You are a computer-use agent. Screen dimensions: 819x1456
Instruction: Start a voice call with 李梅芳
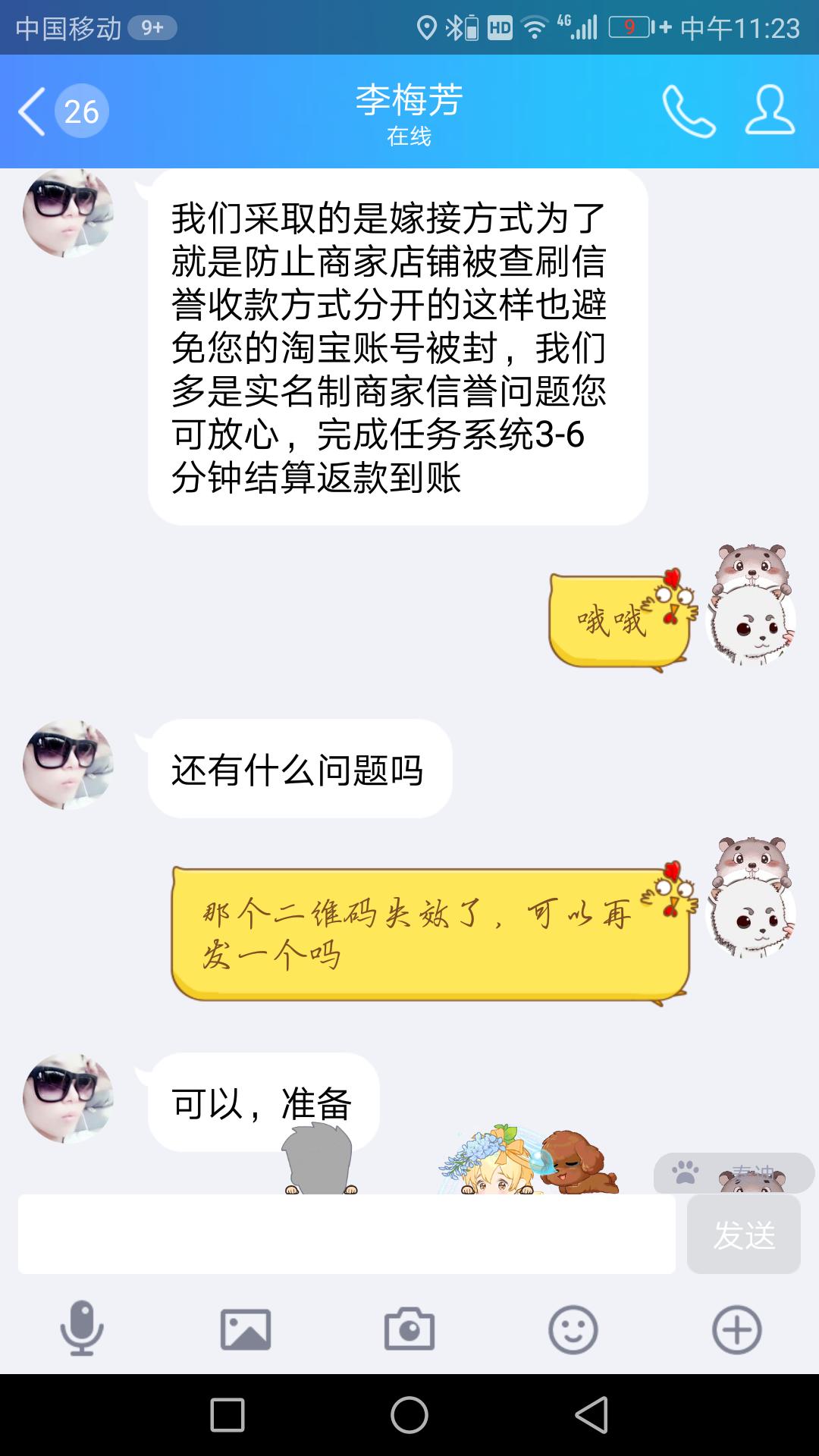click(x=689, y=112)
